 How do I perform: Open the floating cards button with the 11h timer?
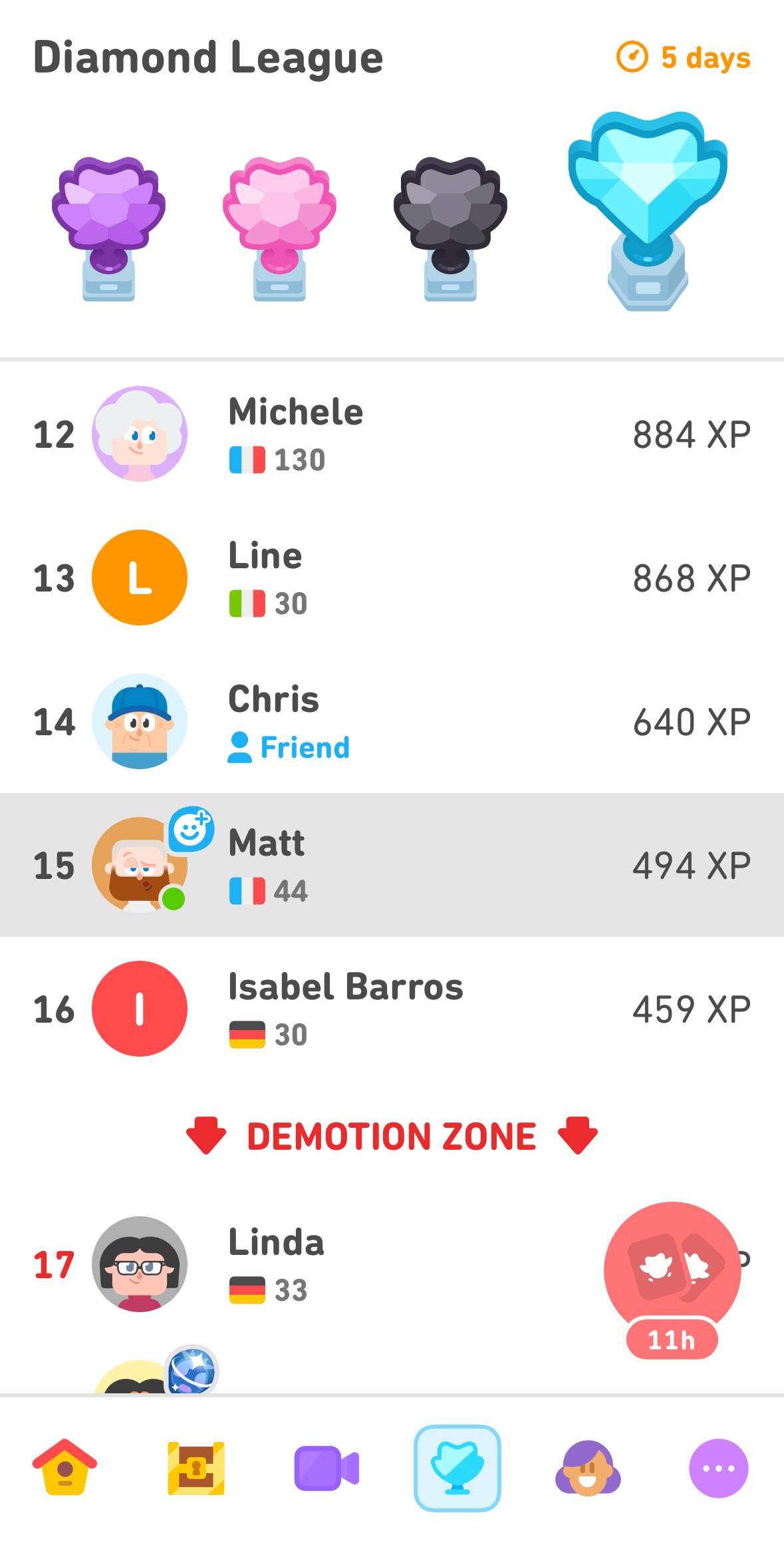pyautogui.click(x=672, y=1271)
